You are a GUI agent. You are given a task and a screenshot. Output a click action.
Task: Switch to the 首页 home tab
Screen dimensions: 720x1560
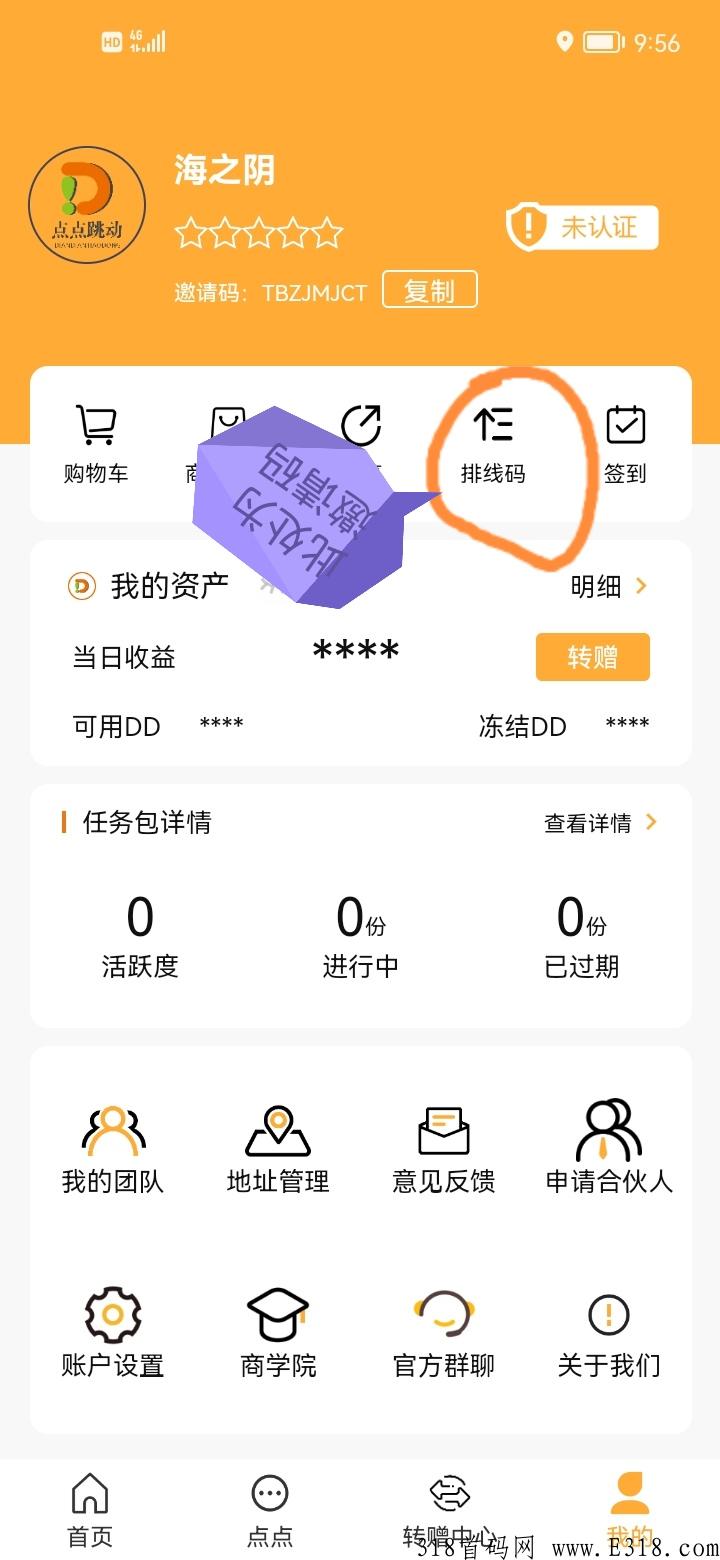(x=90, y=1505)
